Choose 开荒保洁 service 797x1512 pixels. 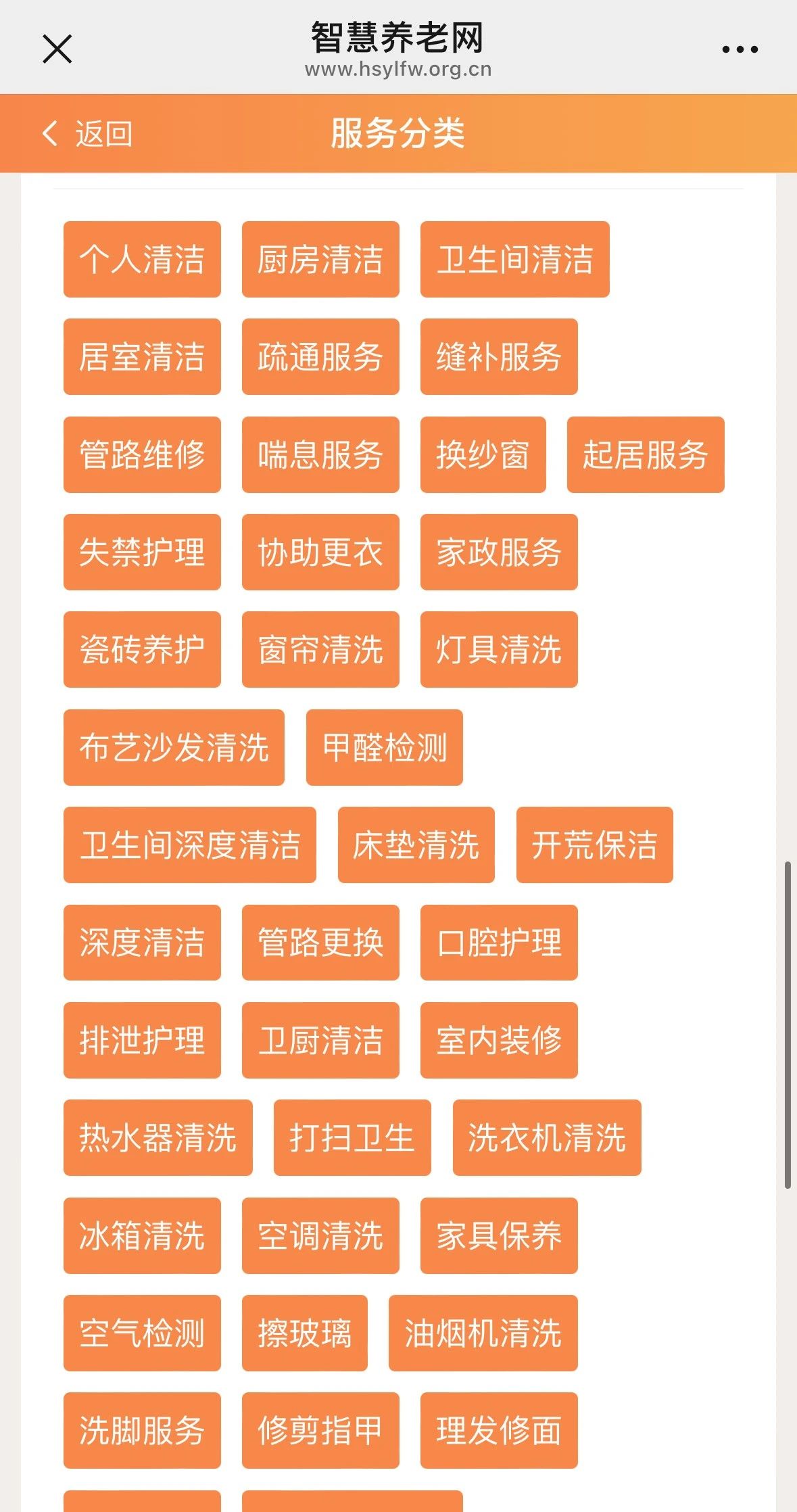594,845
